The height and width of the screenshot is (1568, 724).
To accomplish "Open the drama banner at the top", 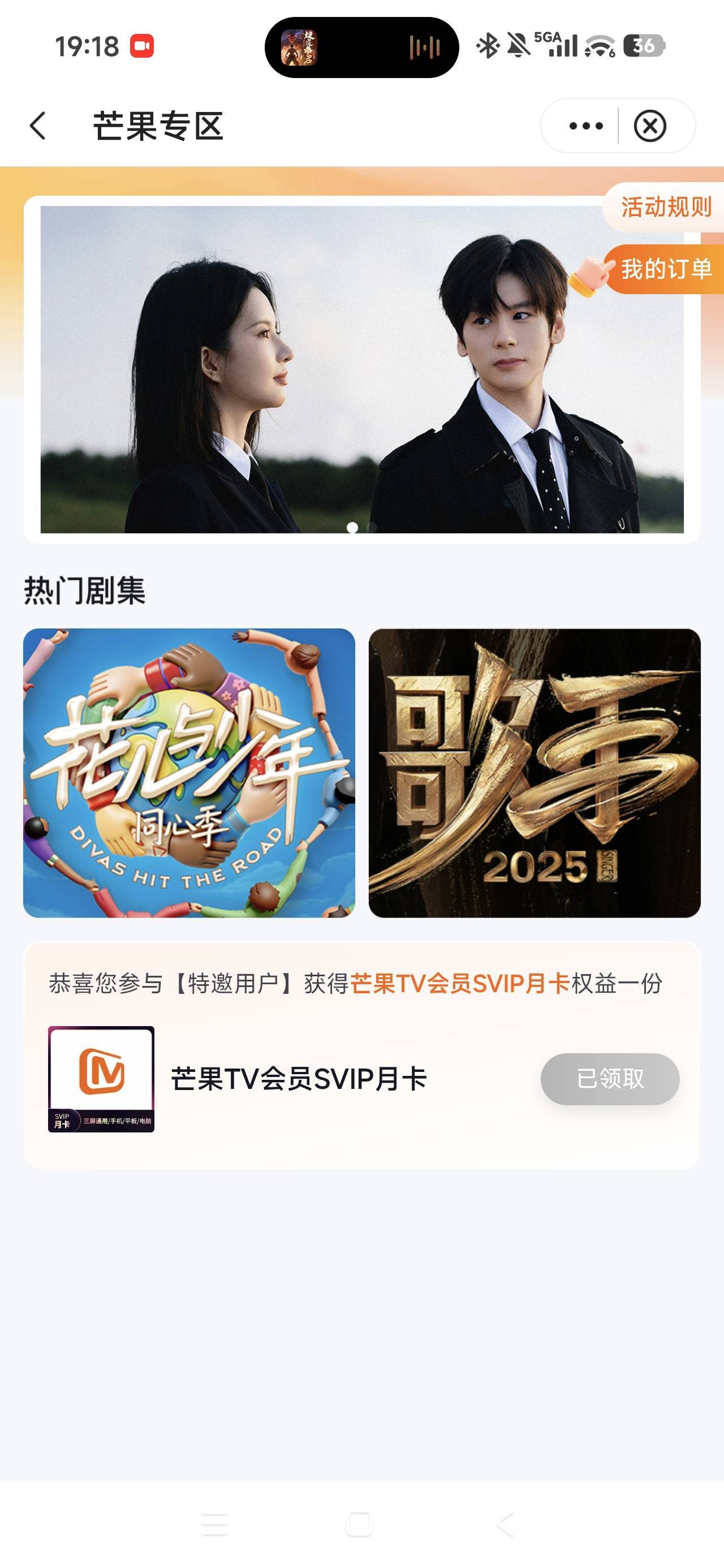I will coord(361,369).
